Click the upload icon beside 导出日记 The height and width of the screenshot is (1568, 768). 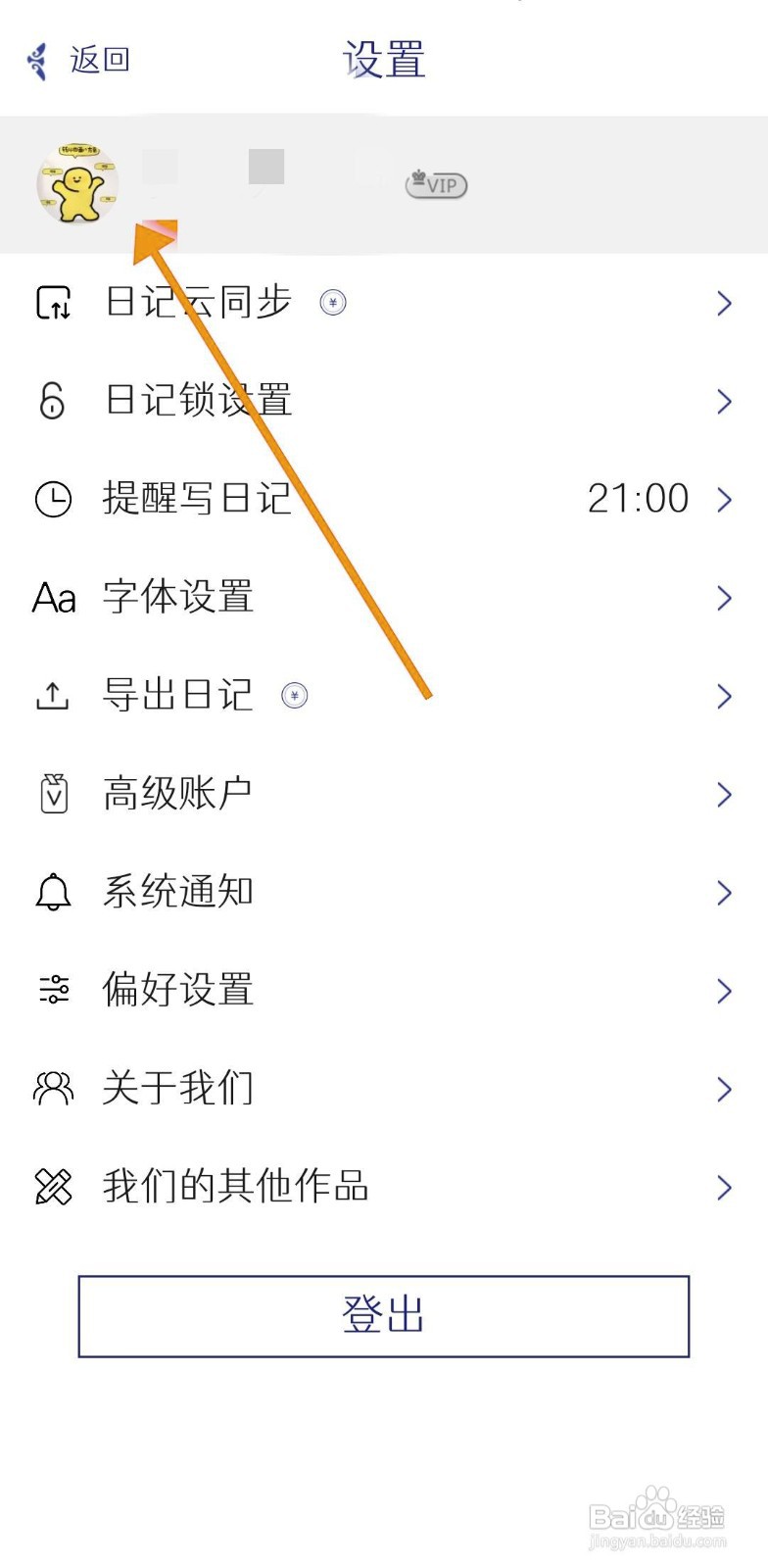click(51, 696)
